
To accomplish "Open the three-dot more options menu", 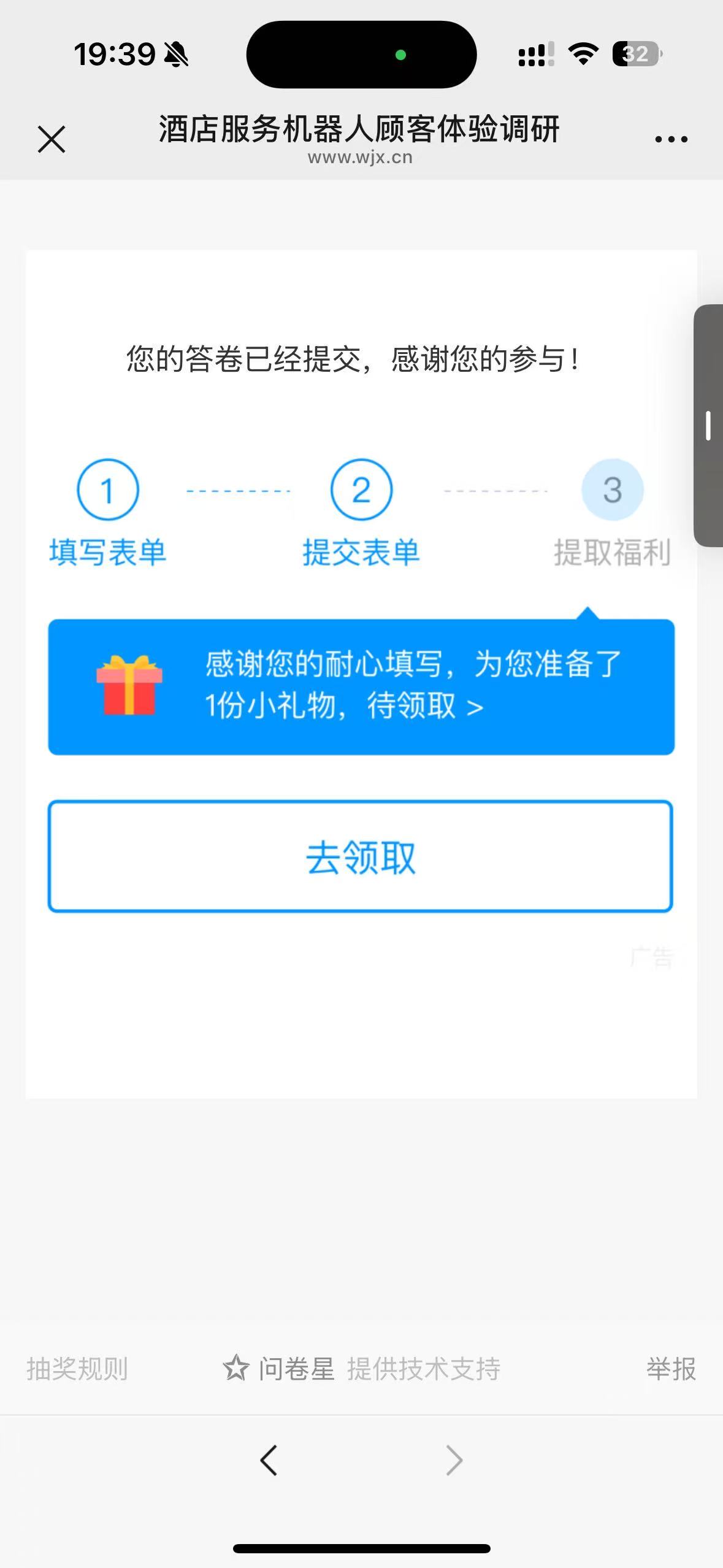I will coord(671,140).
